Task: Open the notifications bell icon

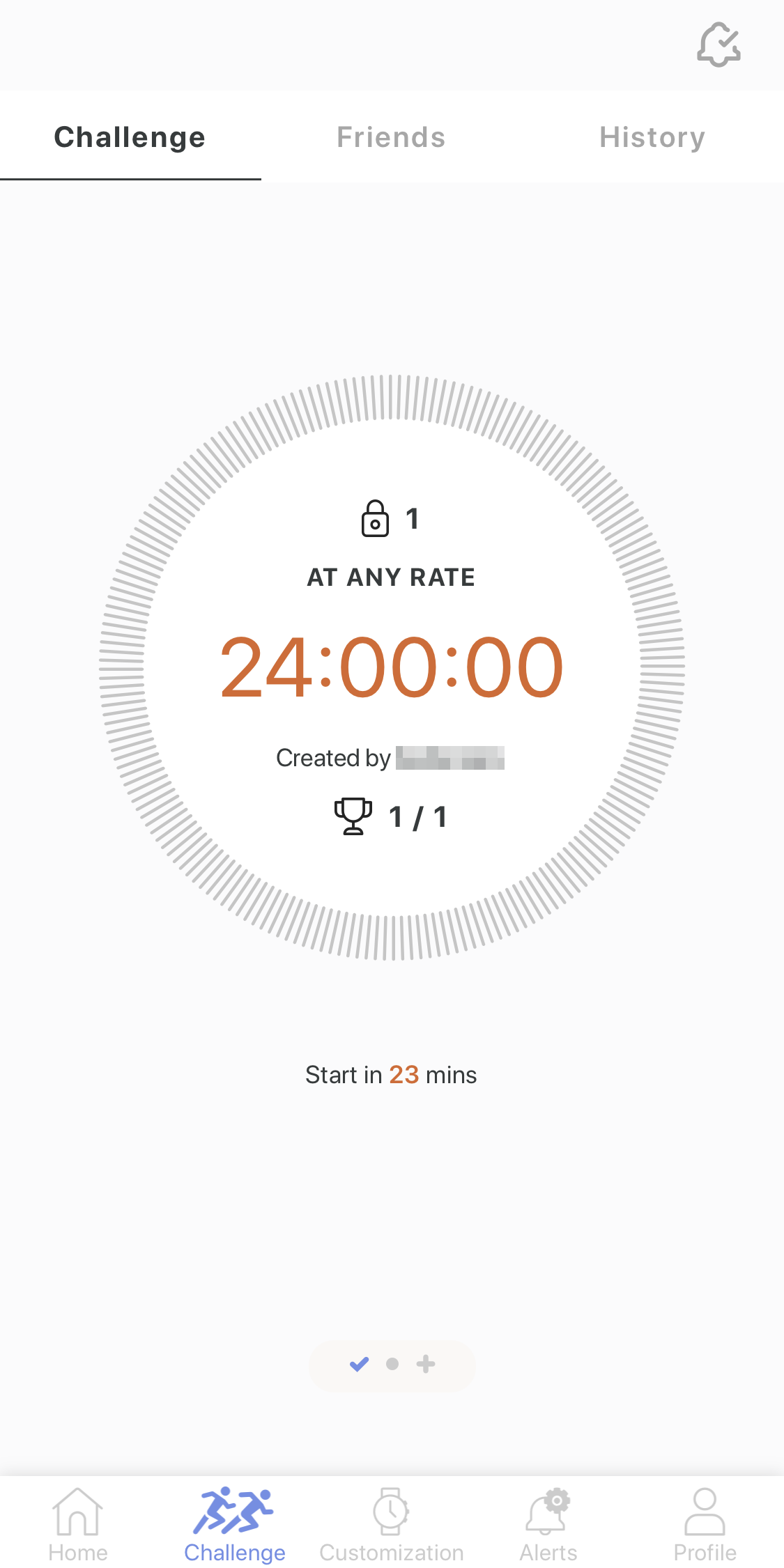Action: (718, 45)
